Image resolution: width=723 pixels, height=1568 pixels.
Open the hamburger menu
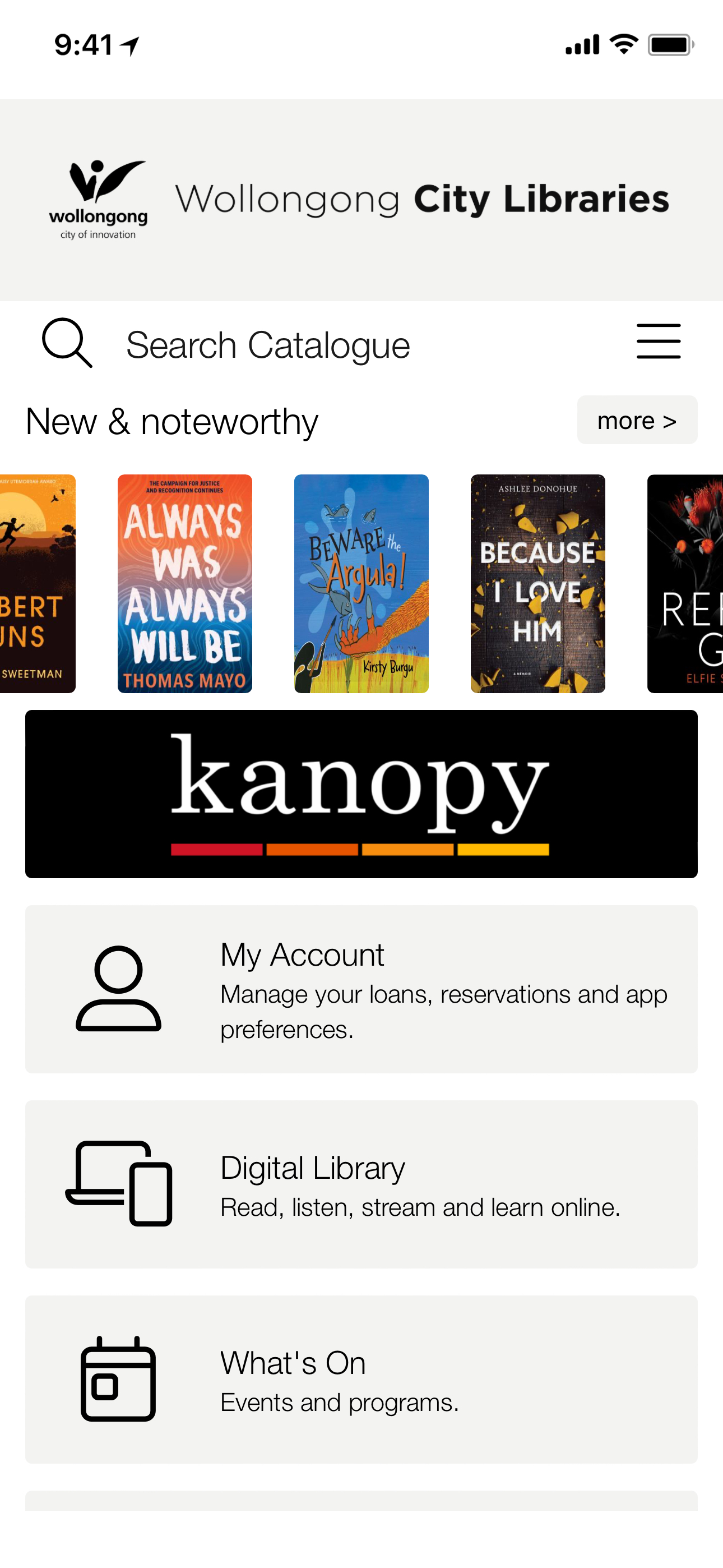tap(658, 342)
